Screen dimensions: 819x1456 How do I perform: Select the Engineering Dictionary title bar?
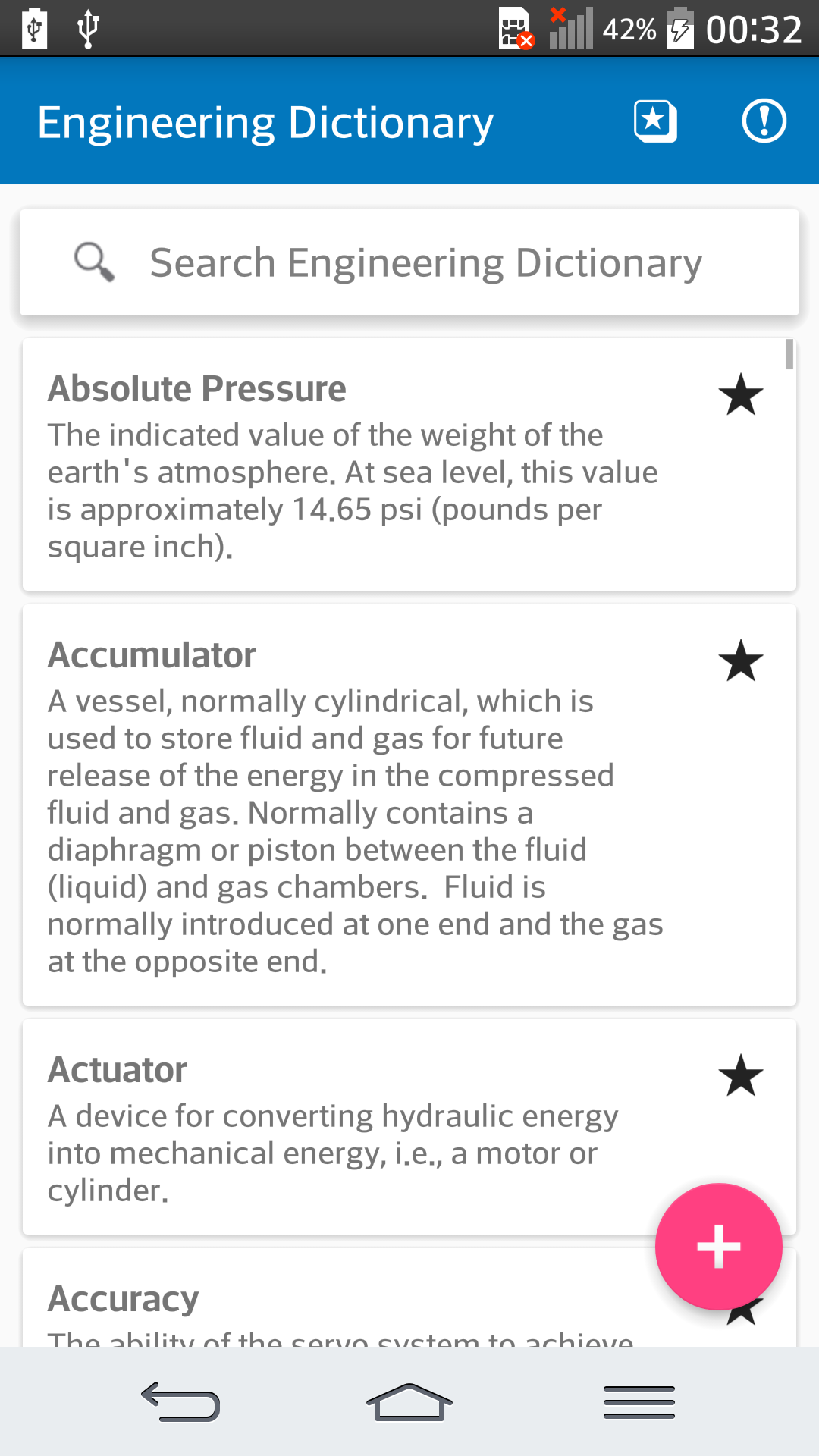click(265, 121)
